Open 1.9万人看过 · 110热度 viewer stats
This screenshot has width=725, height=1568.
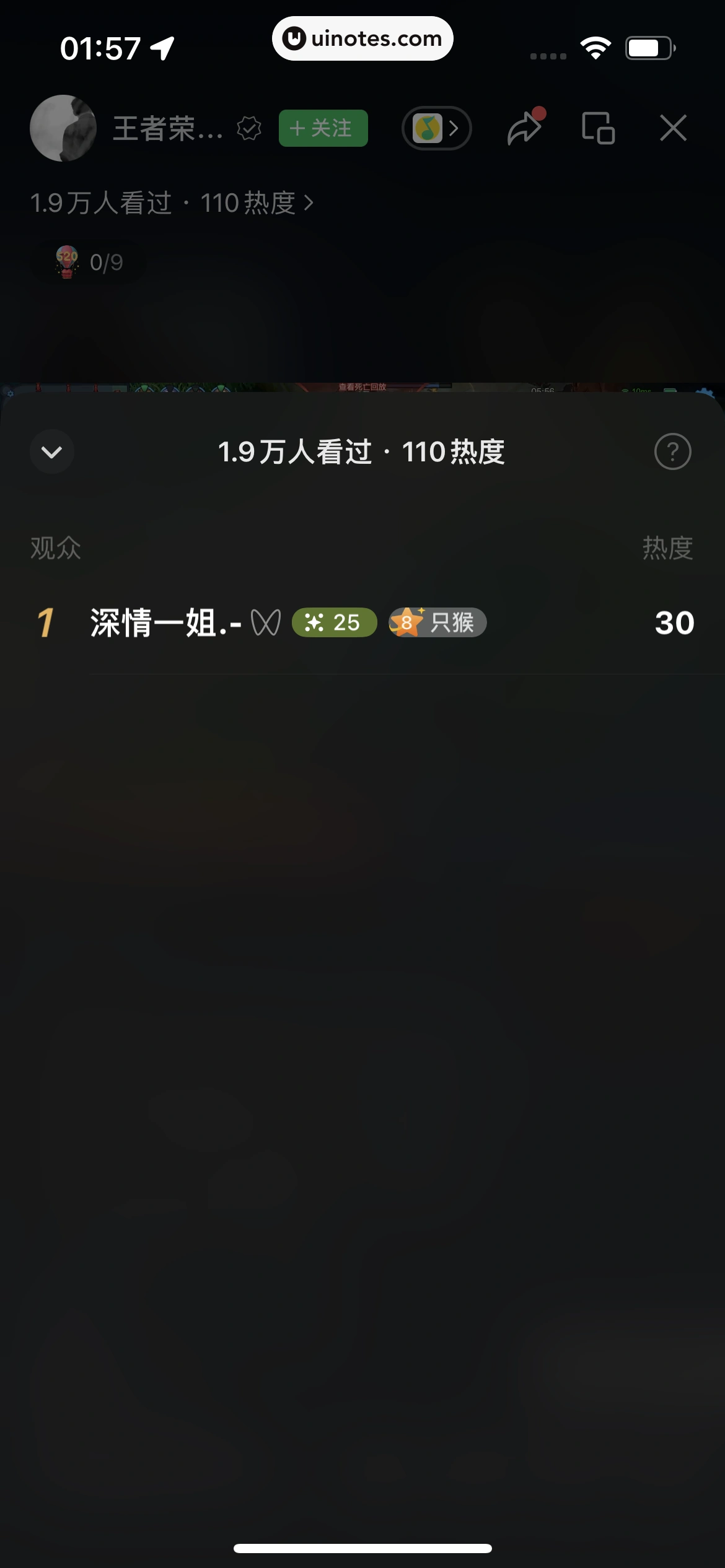pyautogui.click(x=172, y=203)
